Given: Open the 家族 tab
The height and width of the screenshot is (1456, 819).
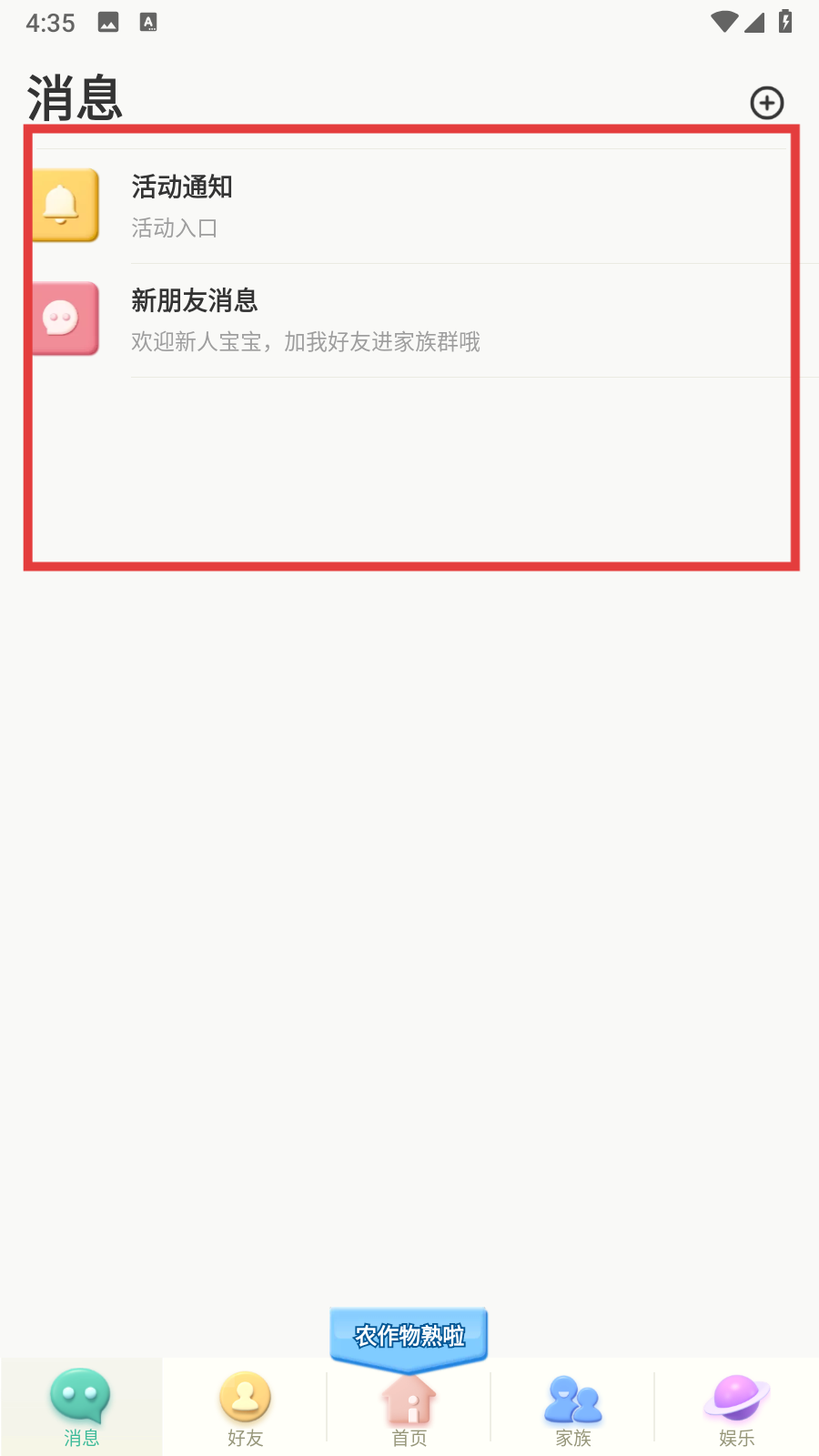Looking at the screenshot, I should click(572, 1408).
